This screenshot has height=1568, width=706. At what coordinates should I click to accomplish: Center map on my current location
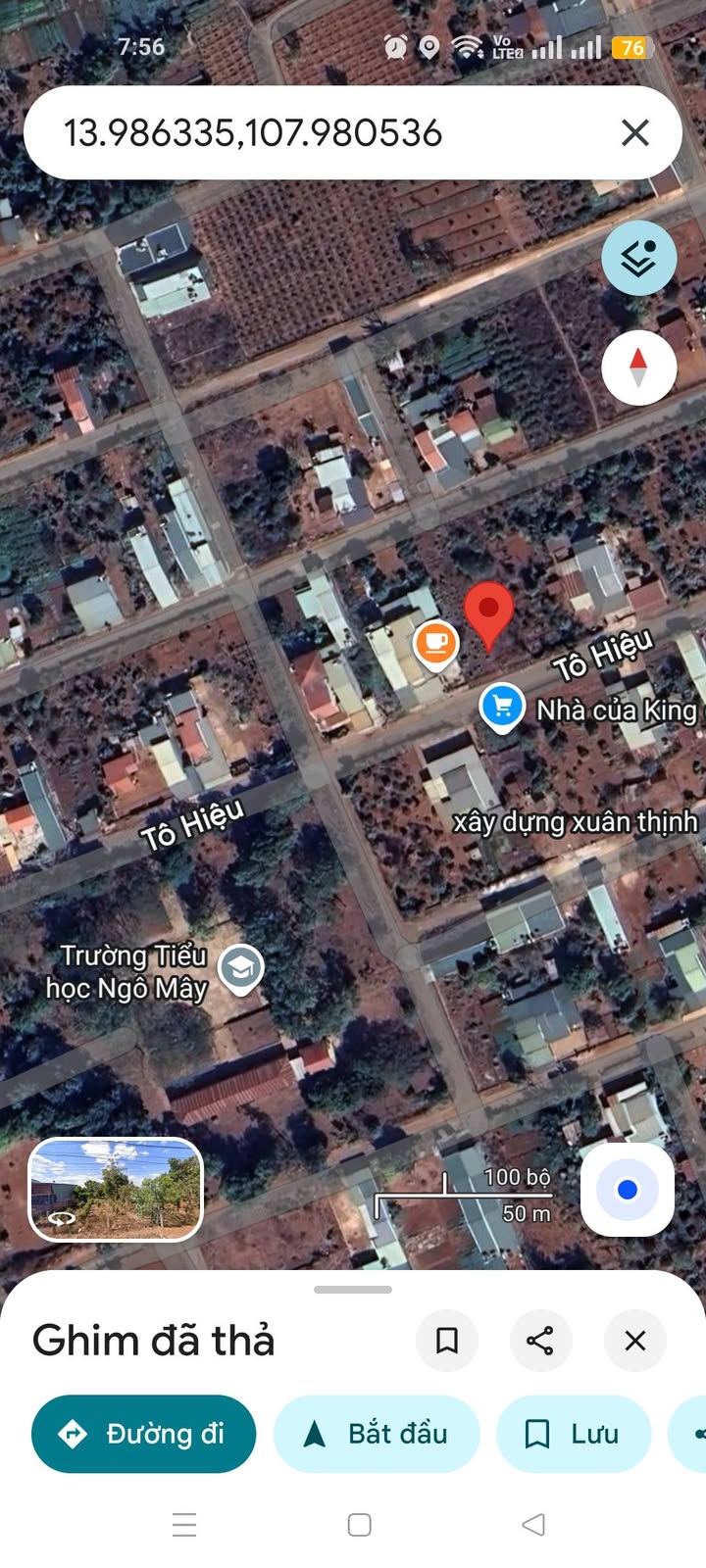click(627, 1190)
